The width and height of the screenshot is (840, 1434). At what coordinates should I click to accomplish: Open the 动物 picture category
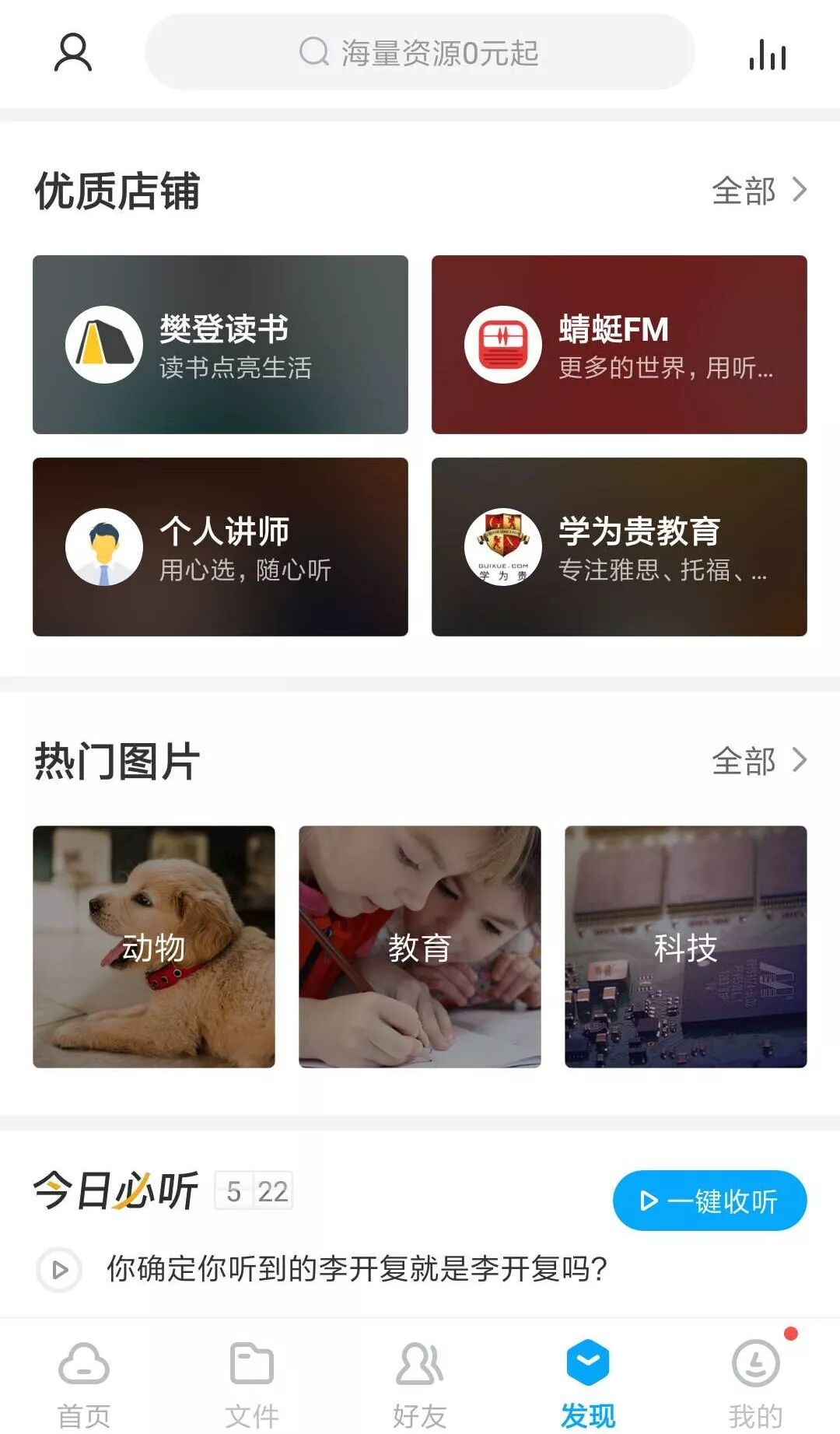pyautogui.click(x=154, y=947)
